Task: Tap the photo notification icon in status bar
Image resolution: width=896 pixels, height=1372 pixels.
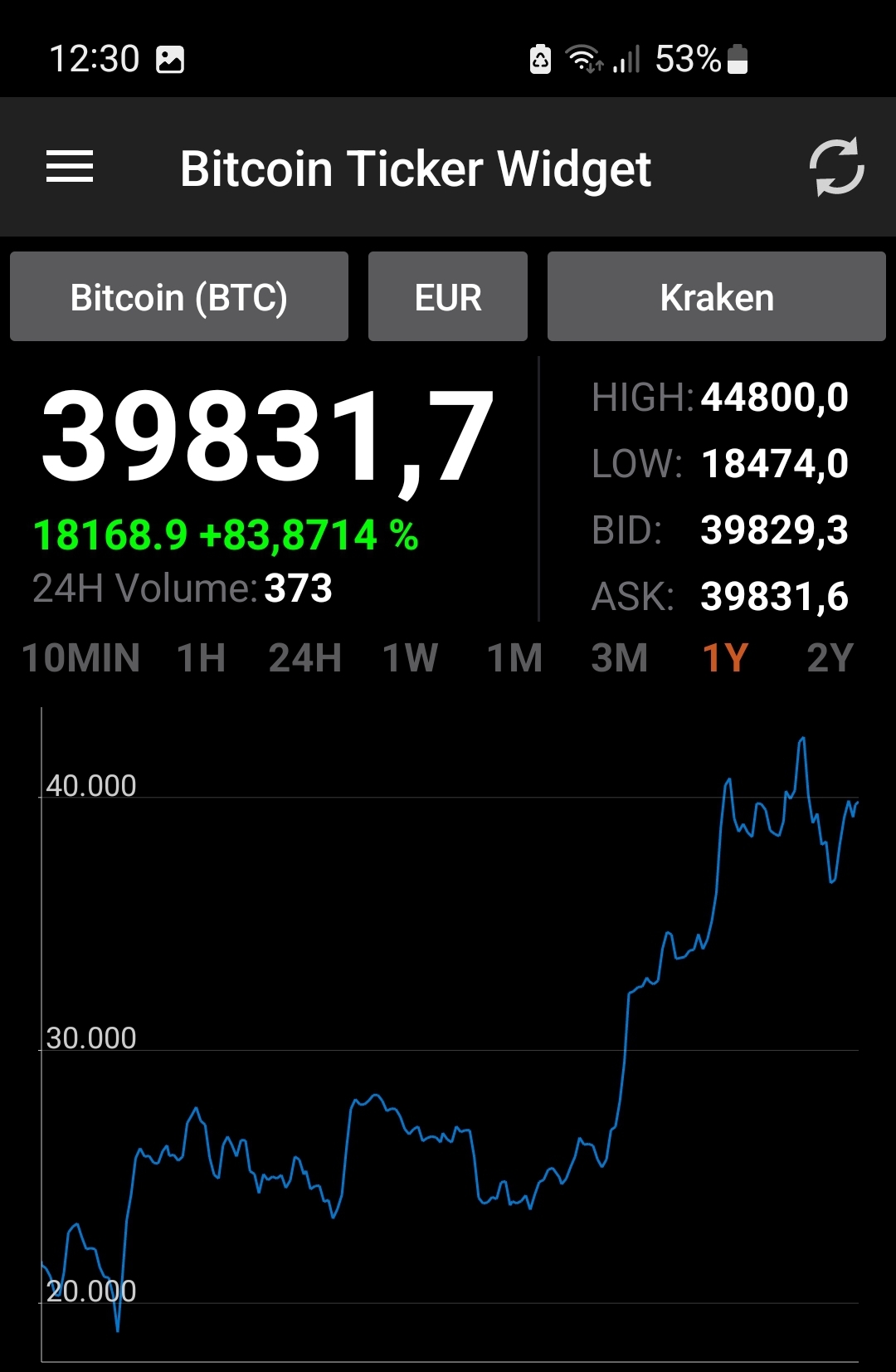Action: point(172,59)
